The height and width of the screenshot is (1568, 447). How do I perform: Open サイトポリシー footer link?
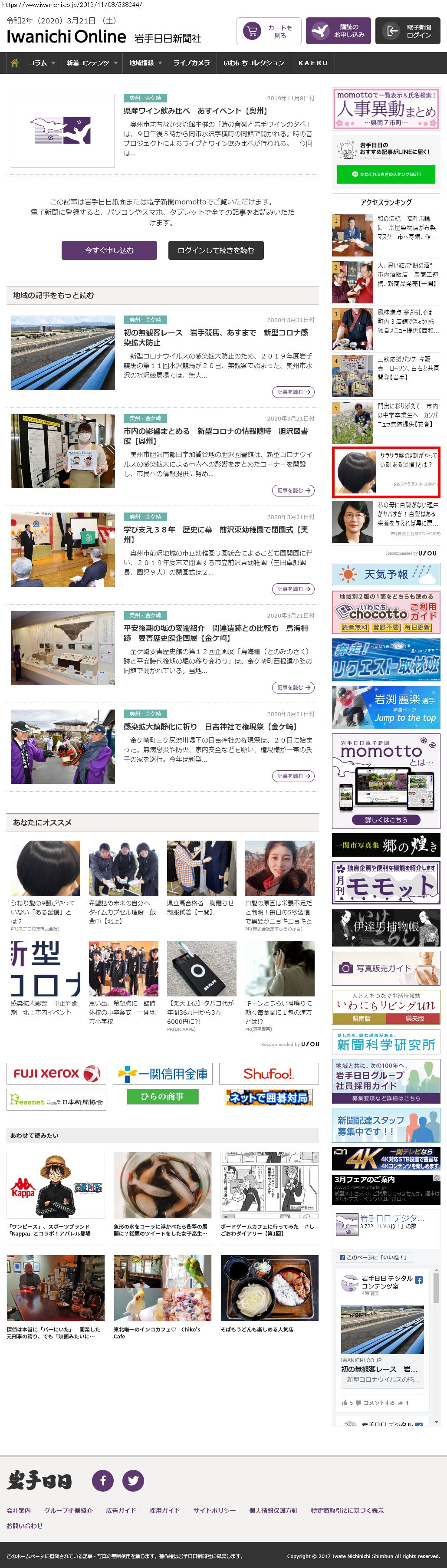[214, 1510]
